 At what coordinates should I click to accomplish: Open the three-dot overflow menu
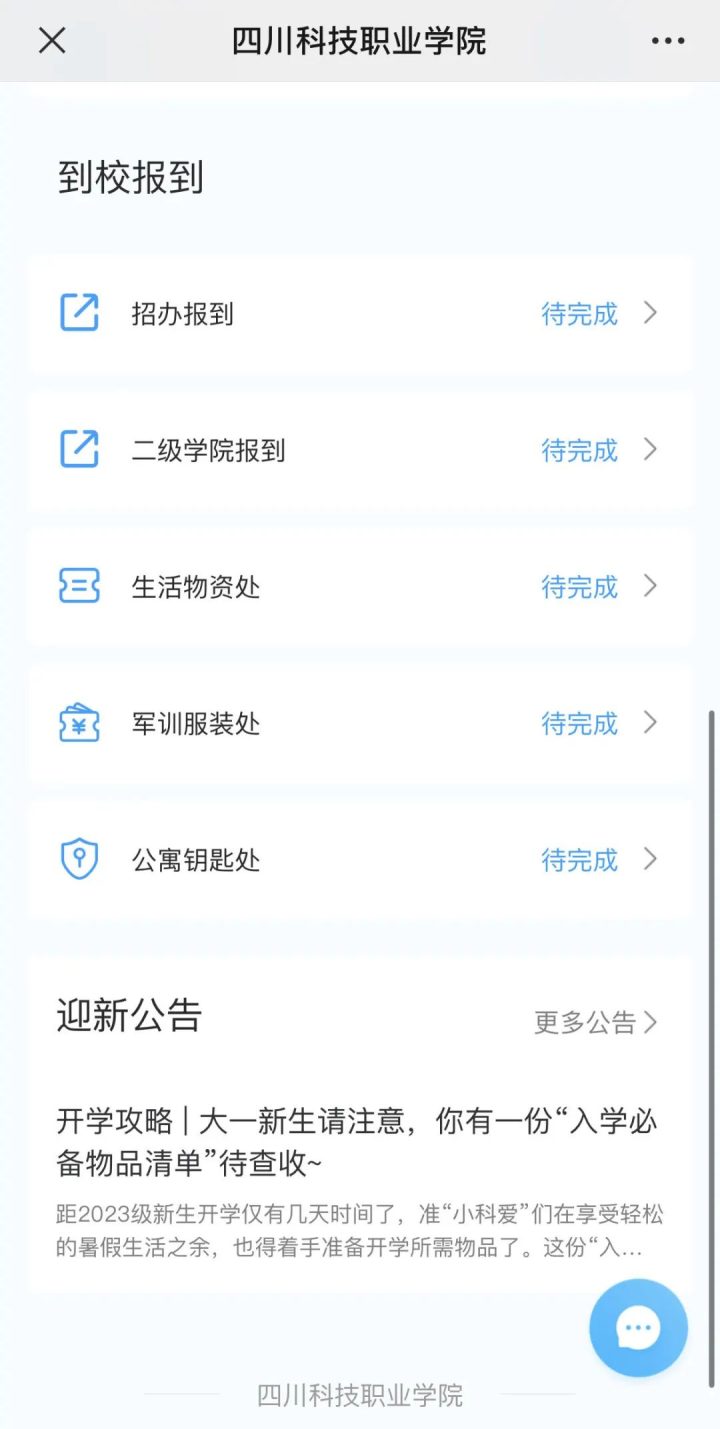pos(667,41)
